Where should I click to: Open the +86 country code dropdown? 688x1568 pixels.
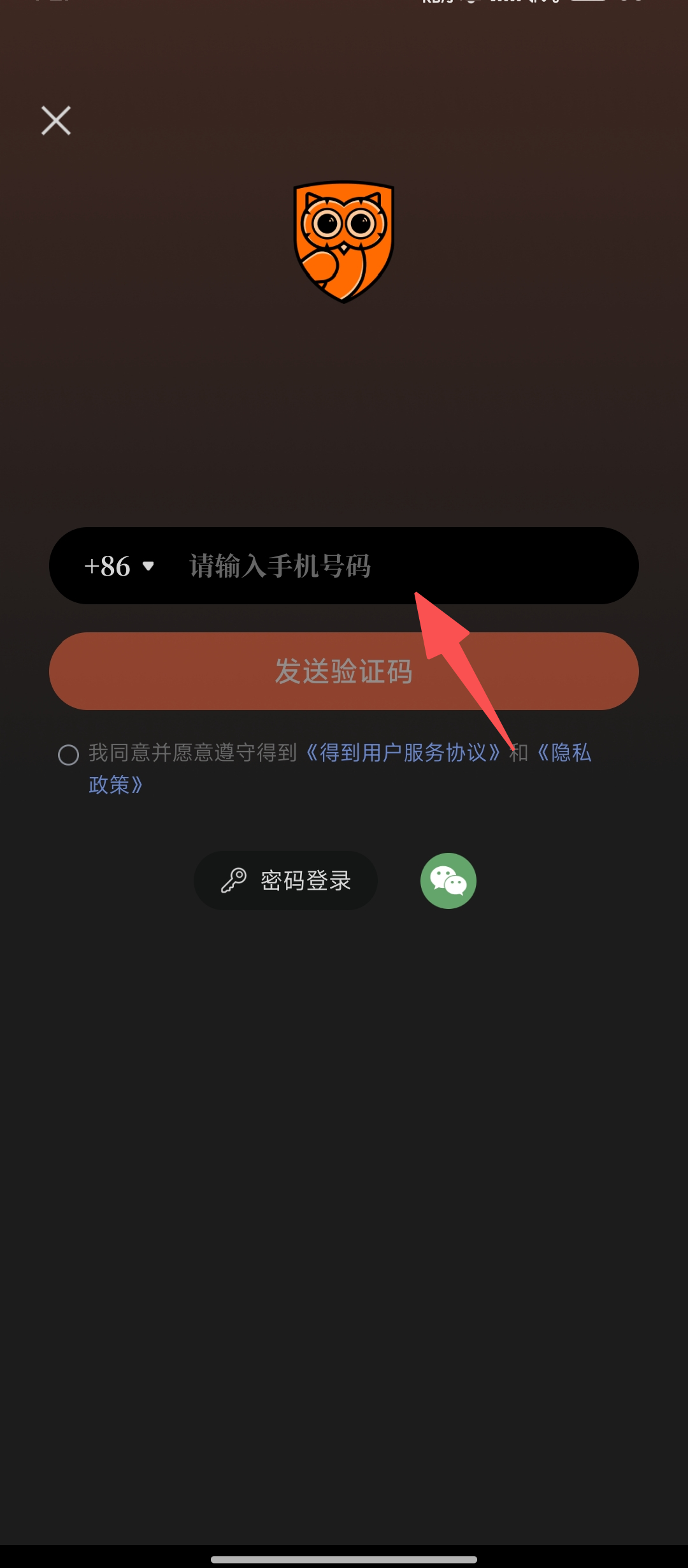pos(119,566)
